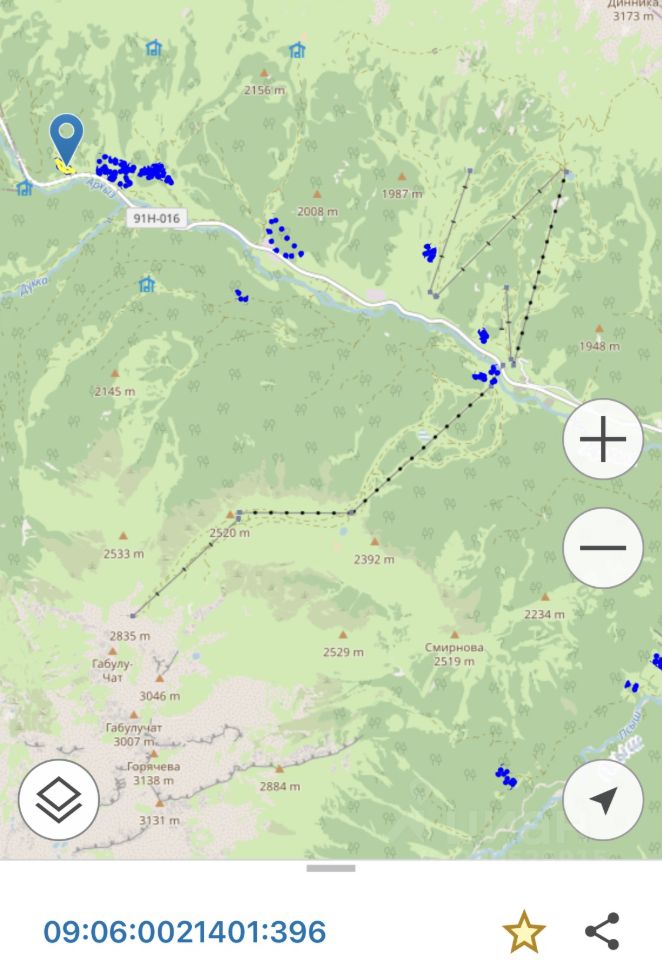Zoom out of the map

602,547
